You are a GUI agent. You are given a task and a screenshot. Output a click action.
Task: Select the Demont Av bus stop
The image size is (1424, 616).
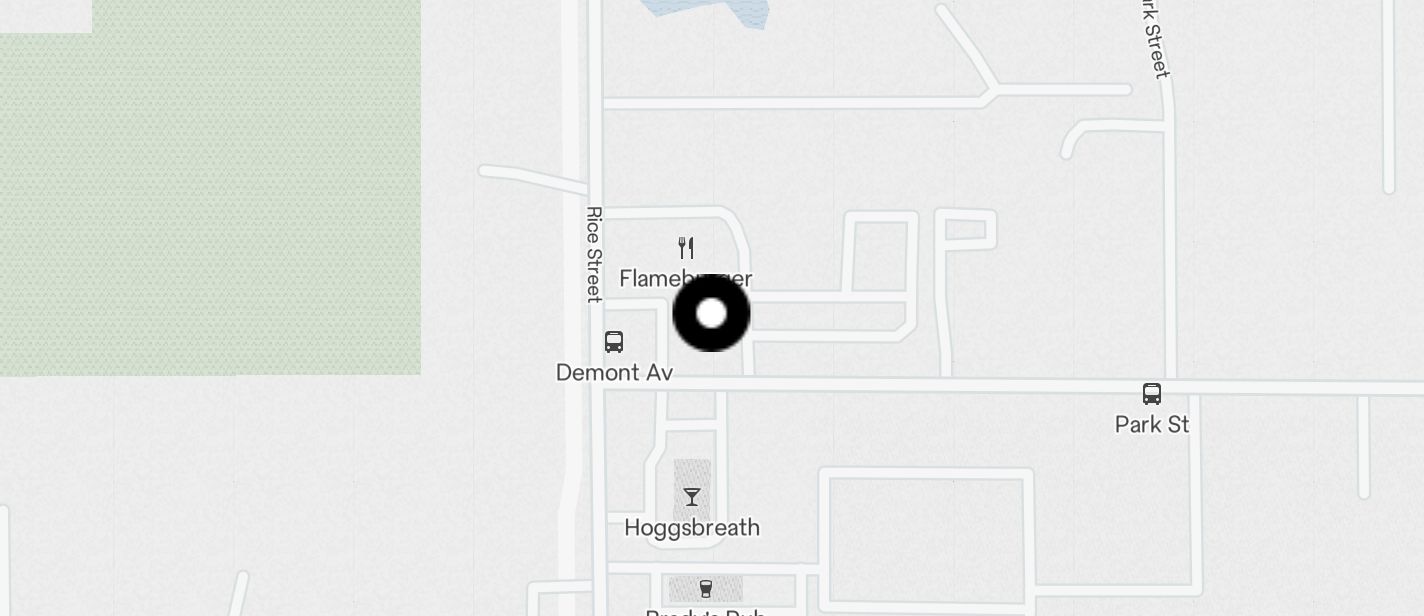click(614, 342)
